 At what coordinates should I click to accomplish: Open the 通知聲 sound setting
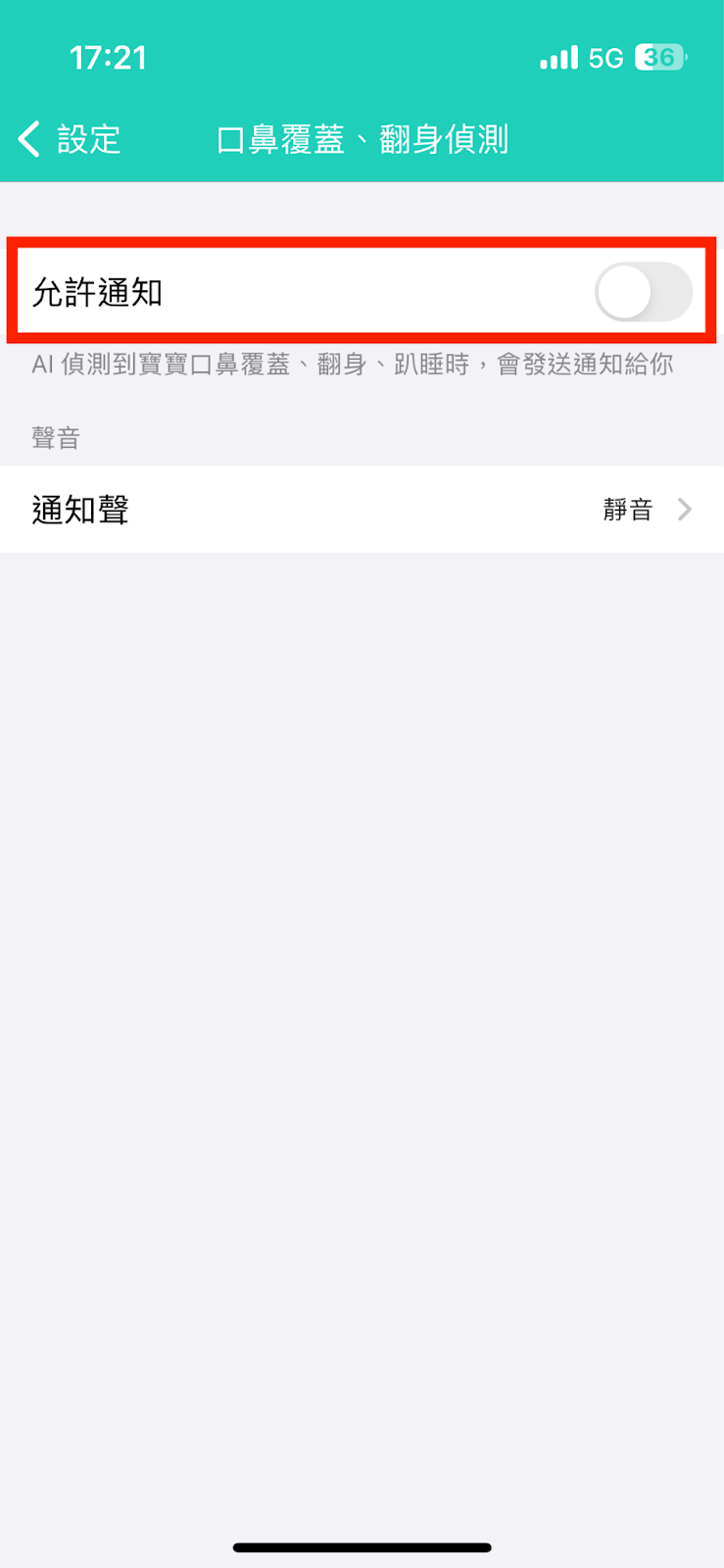[x=362, y=510]
